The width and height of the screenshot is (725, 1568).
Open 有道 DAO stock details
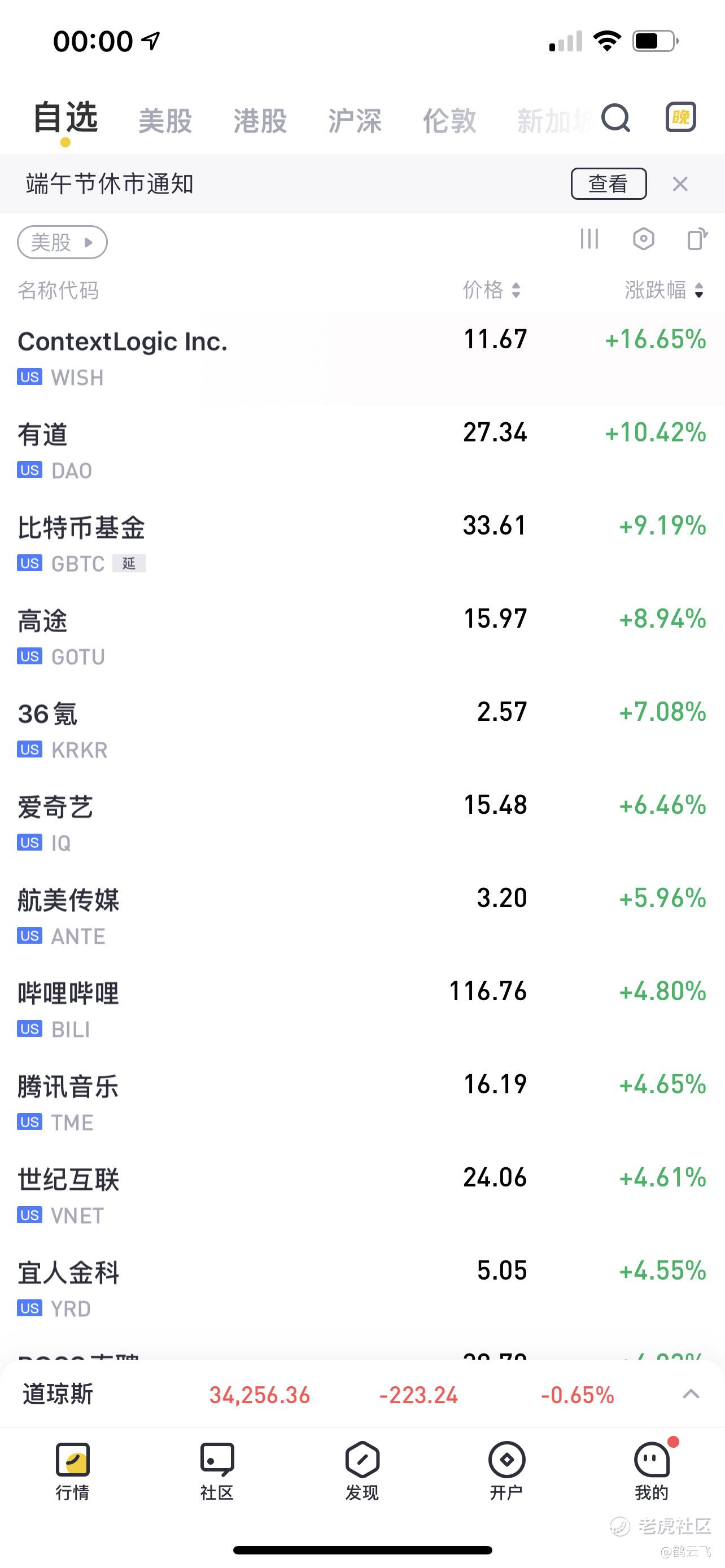[362, 452]
